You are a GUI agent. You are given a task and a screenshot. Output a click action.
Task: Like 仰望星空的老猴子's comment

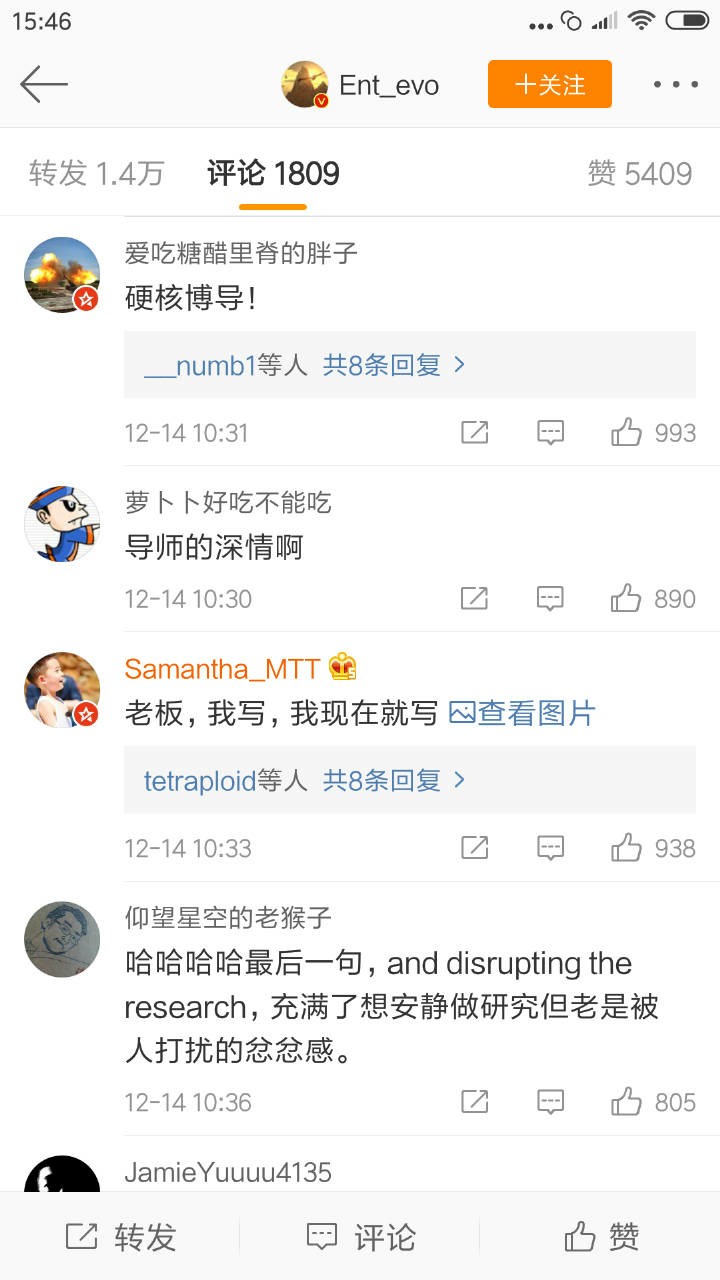(x=627, y=1102)
